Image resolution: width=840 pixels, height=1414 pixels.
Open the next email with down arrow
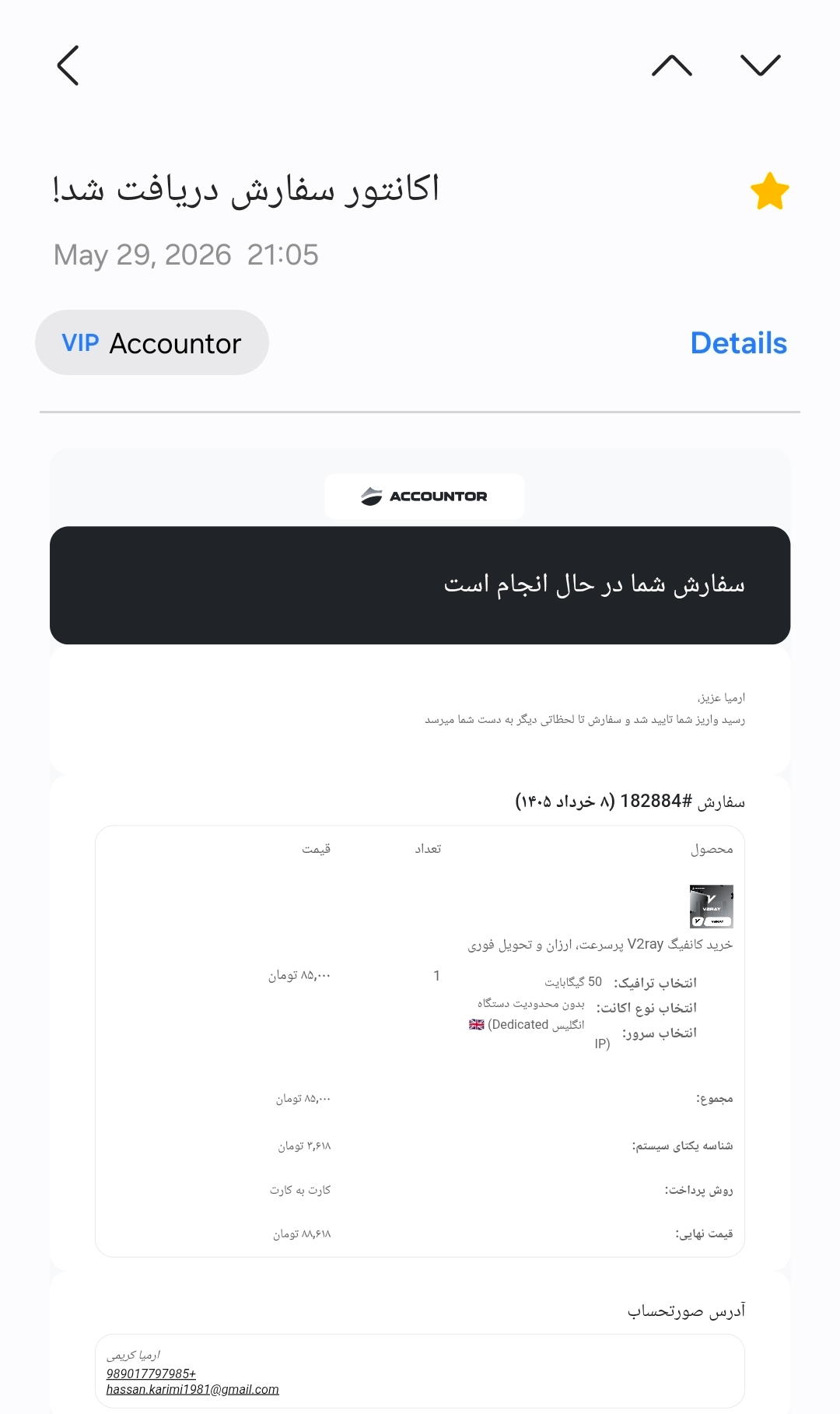[761, 65]
